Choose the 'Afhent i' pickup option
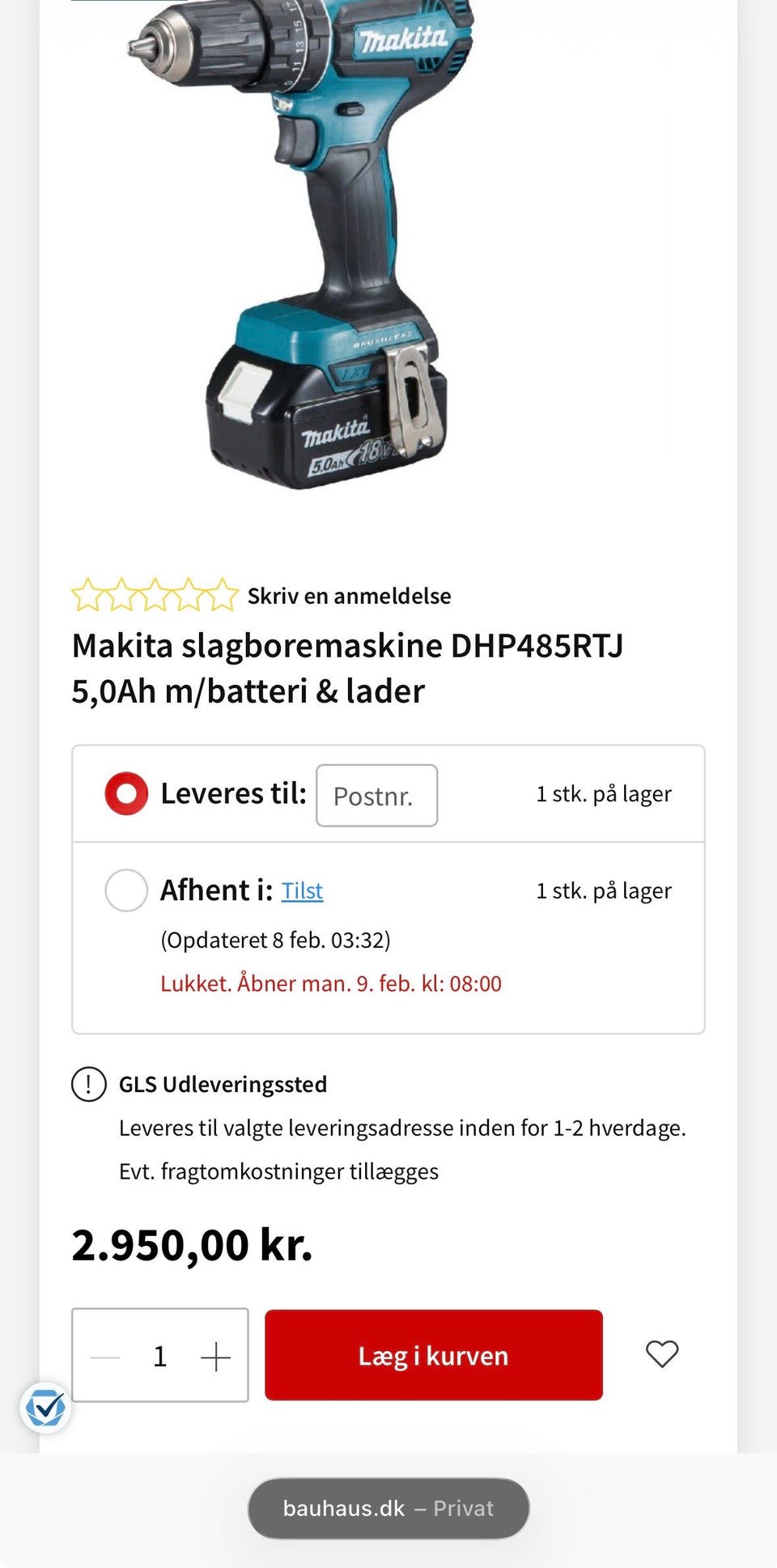This screenshot has height=1568, width=777. pos(126,890)
